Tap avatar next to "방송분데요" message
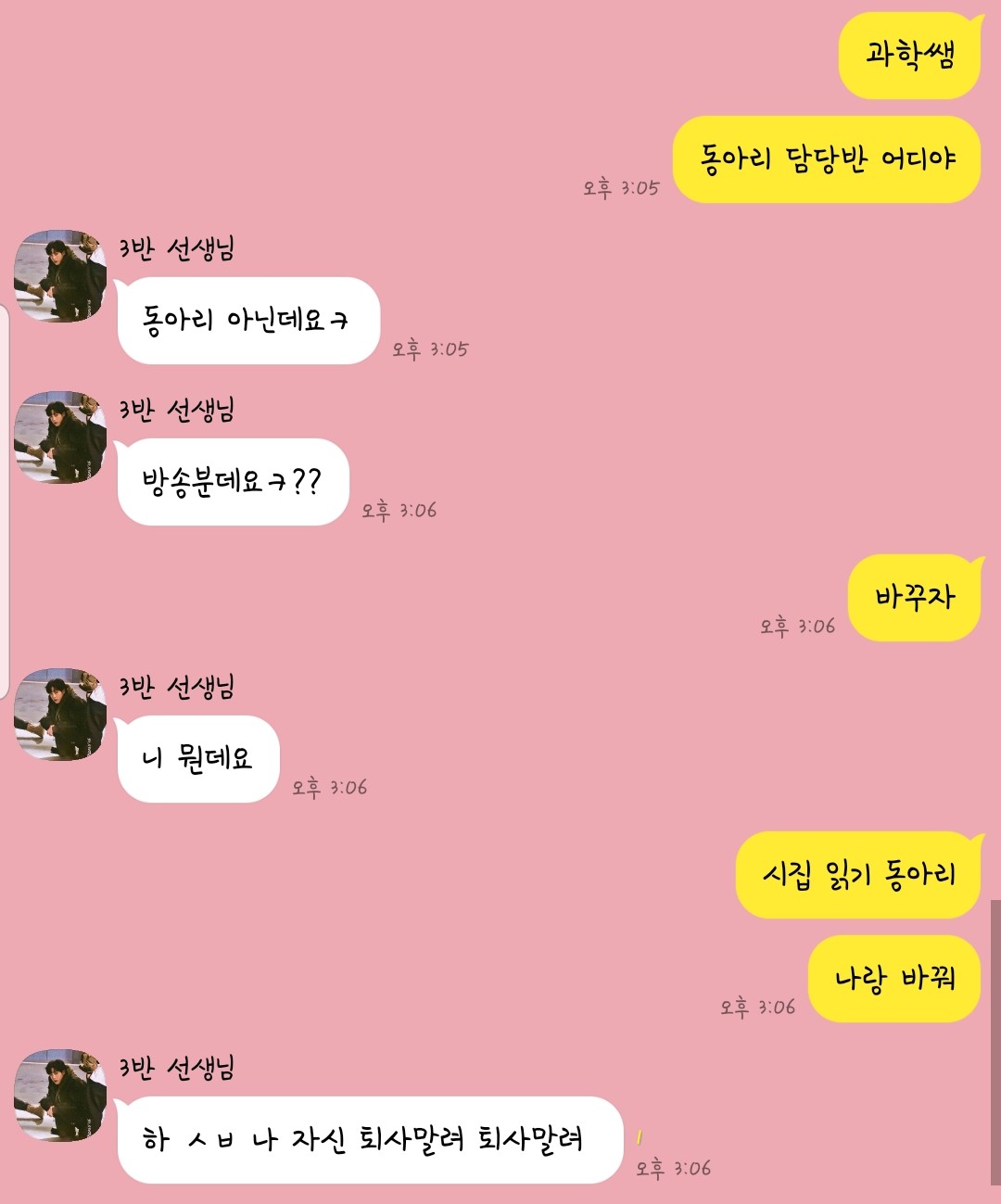The width and height of the screenshot is (1001, 1204). point(60,437)
